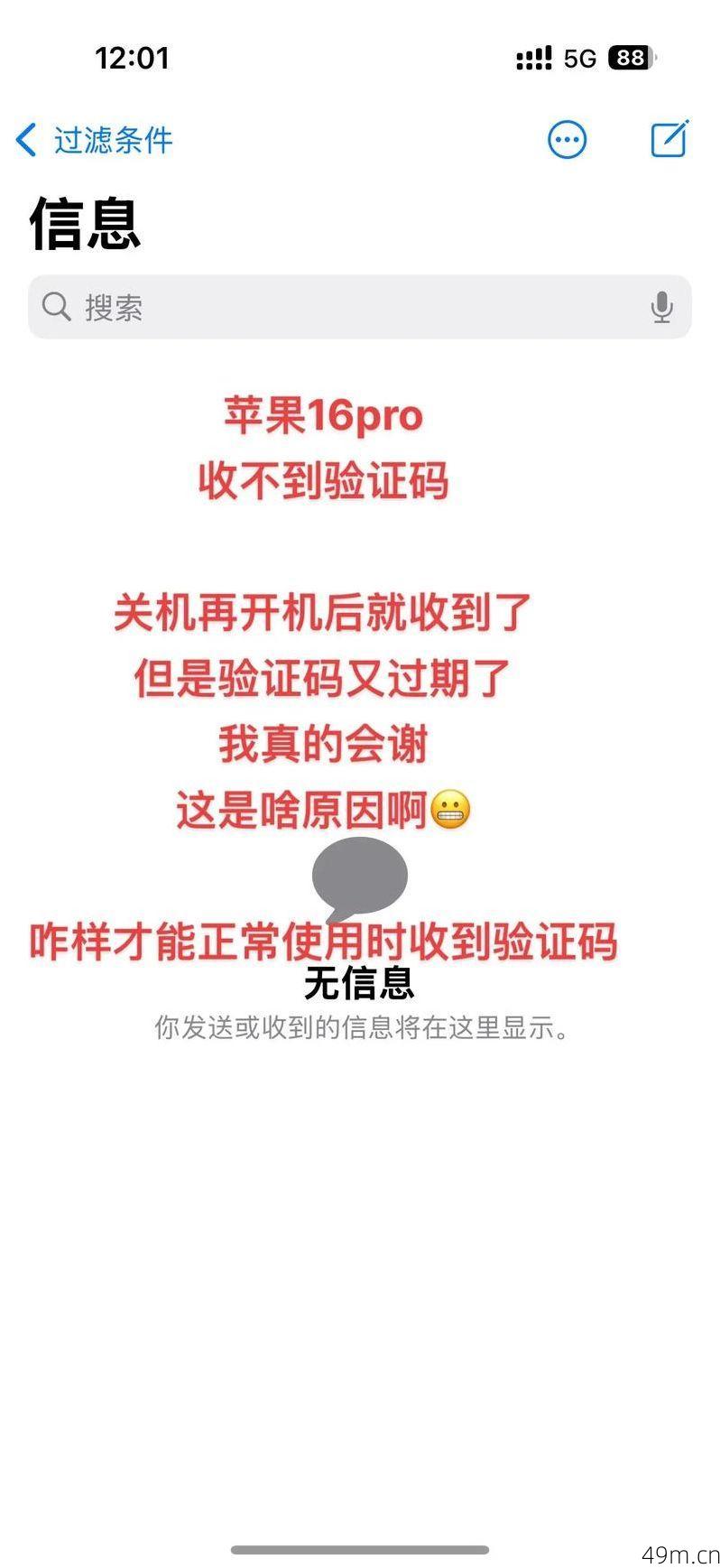Start voice dictation in search
The width and height of the screenshot is (720, 1568).
pyautogui.click(x=661, y=308)
